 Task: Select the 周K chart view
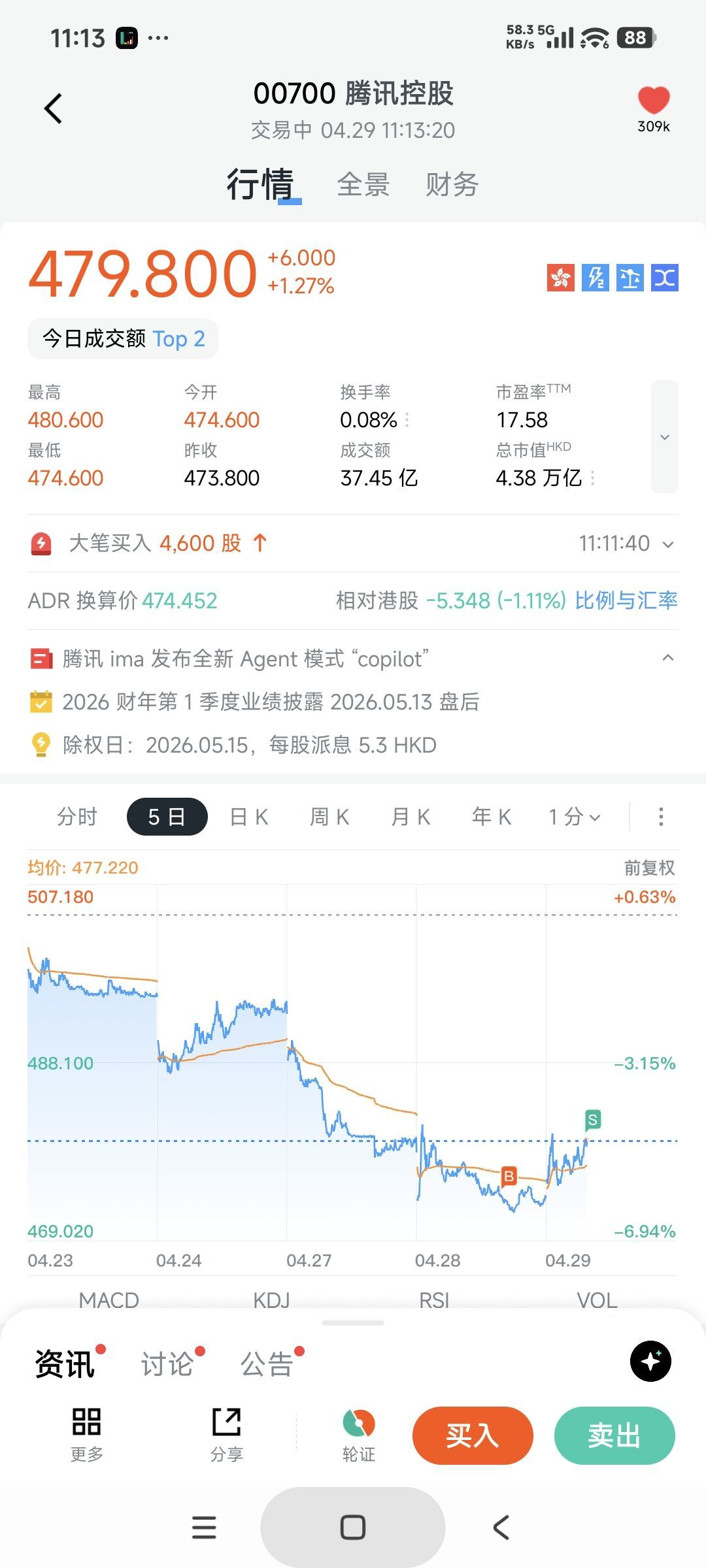click(x=329, y=817)
